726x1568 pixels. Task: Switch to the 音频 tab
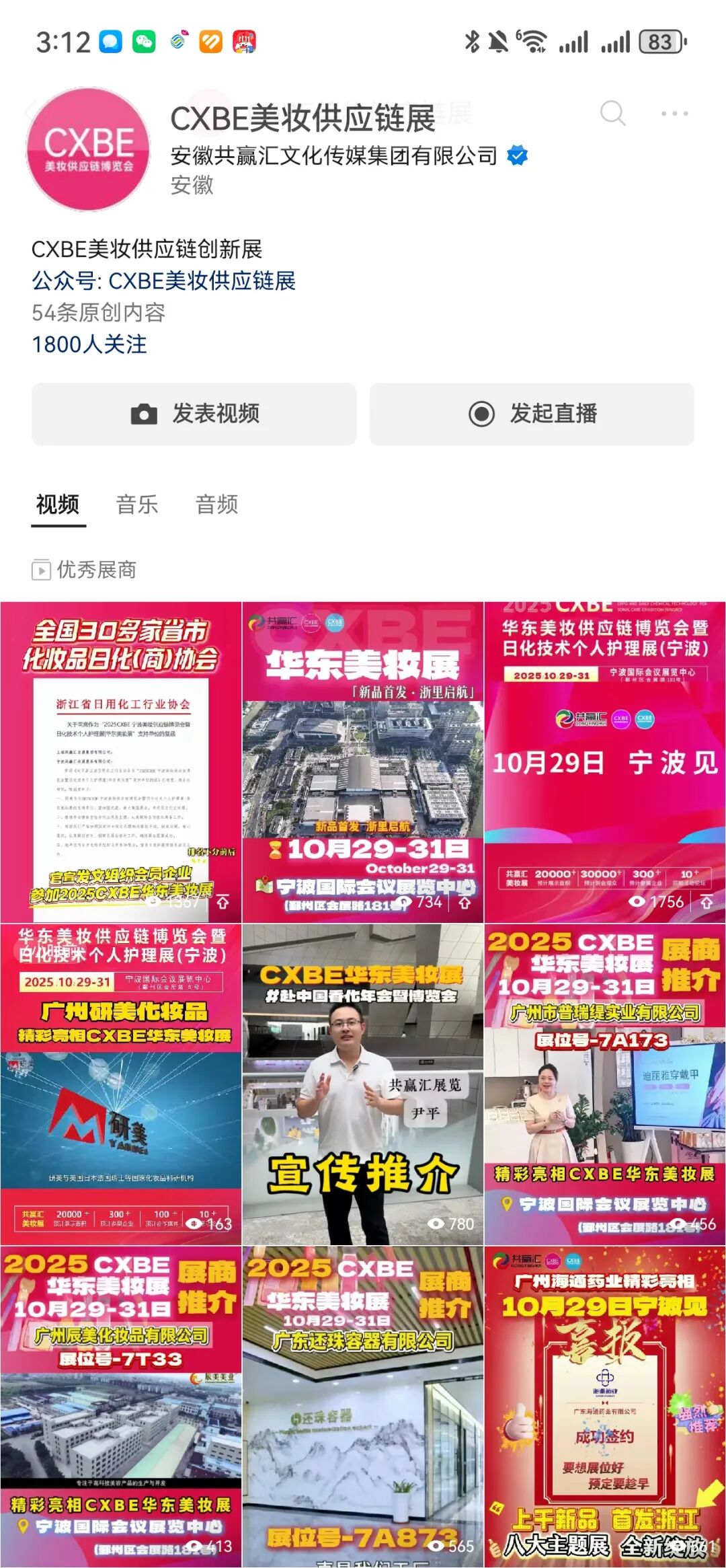[x=216, y=504]
